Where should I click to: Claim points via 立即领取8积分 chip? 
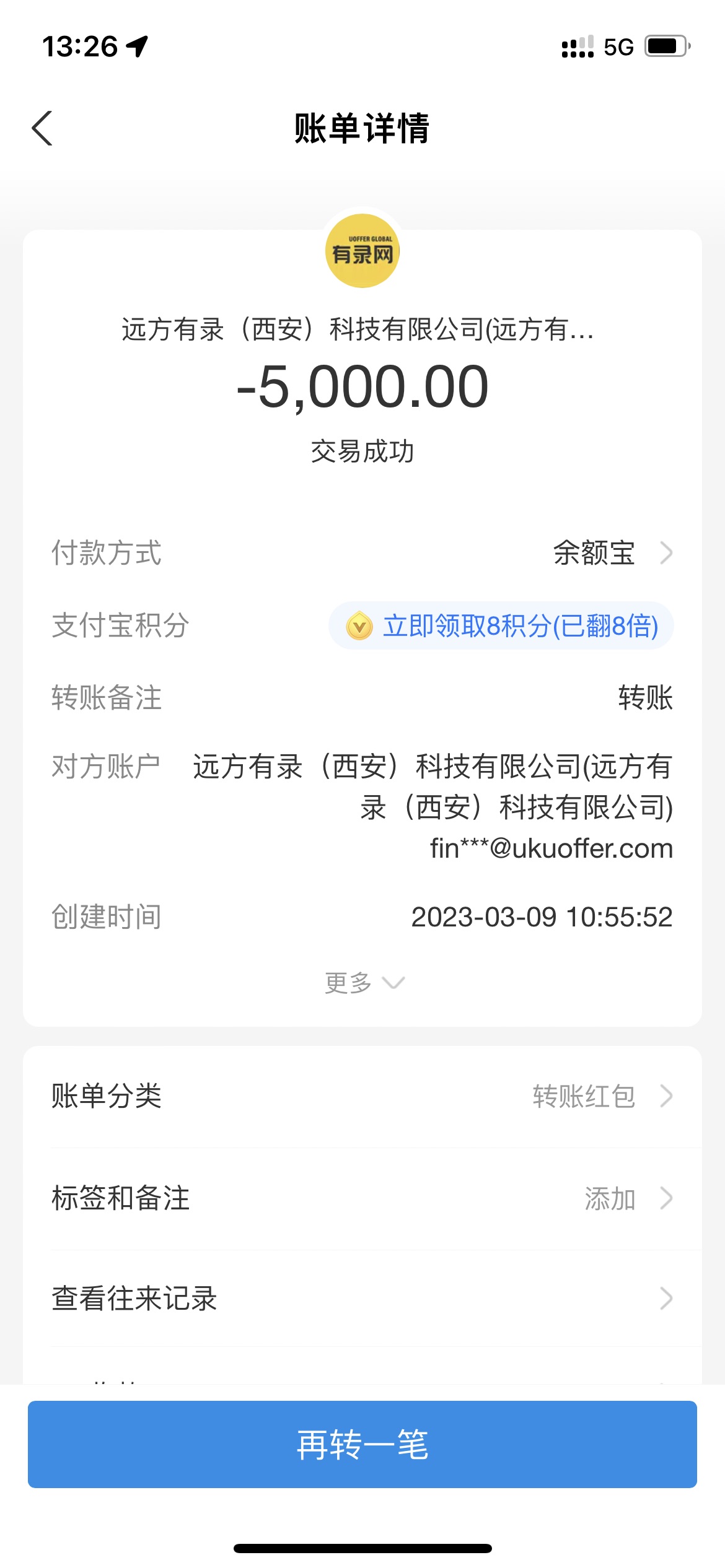pyautogui.click(x=501, y=625)
